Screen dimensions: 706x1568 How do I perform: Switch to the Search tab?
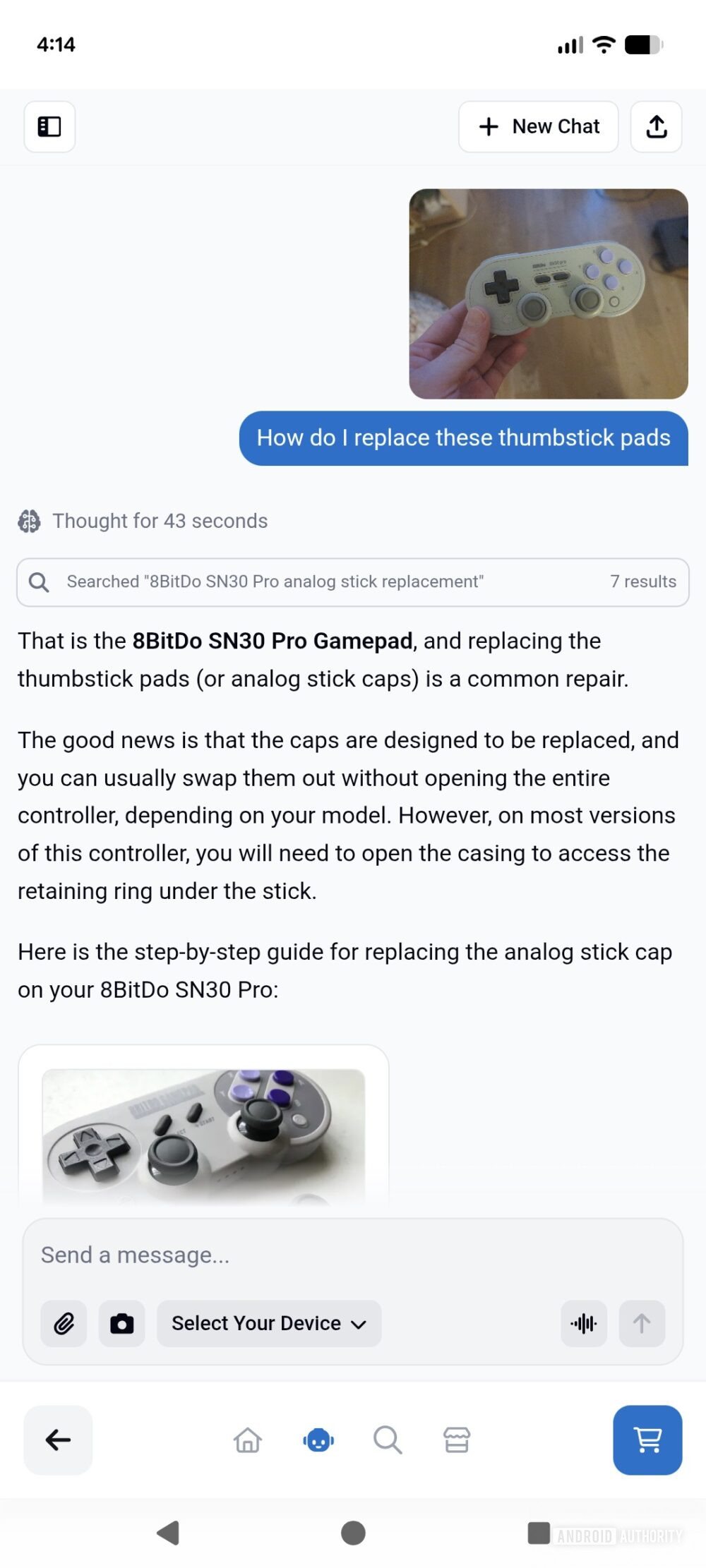click(388, 1440)
